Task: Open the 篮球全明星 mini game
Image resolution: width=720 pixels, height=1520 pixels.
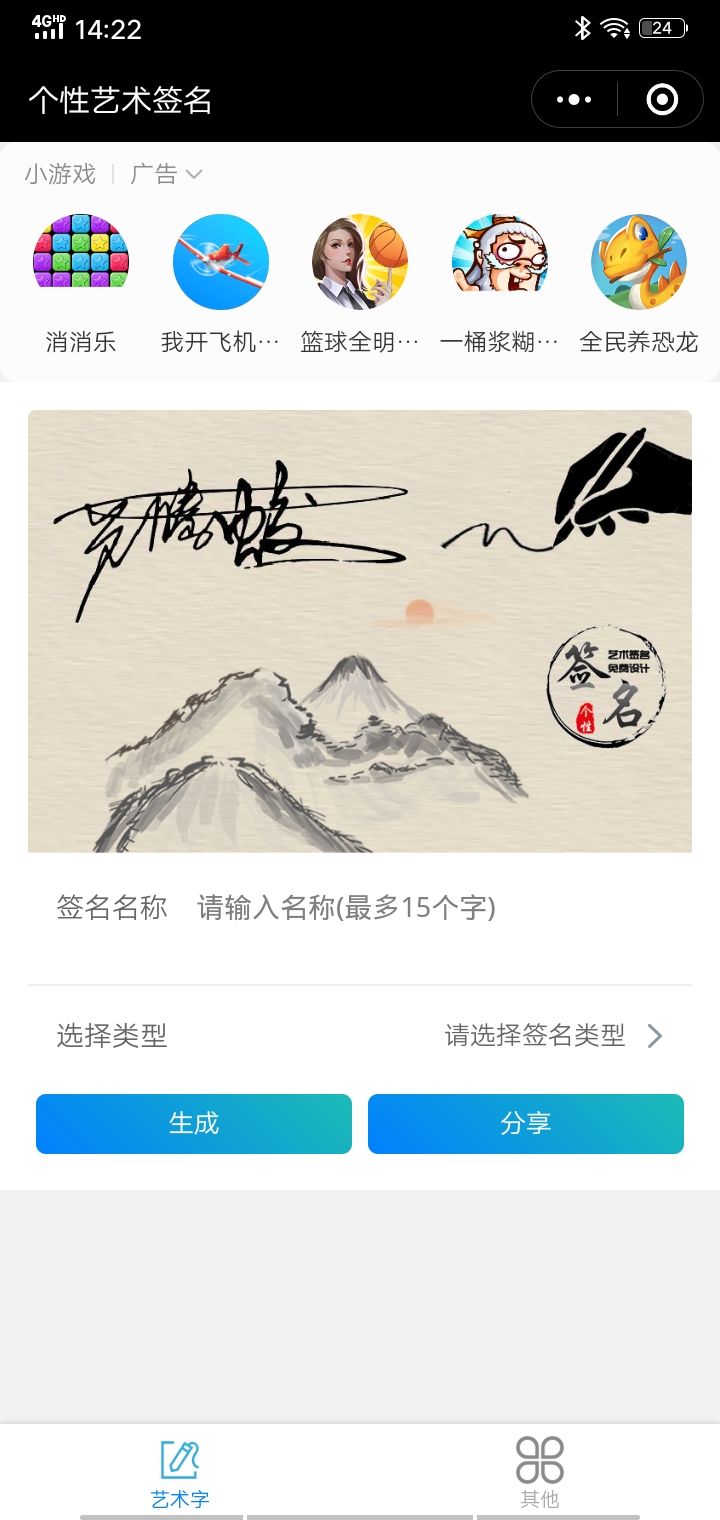Action: (x=360, y=262)
